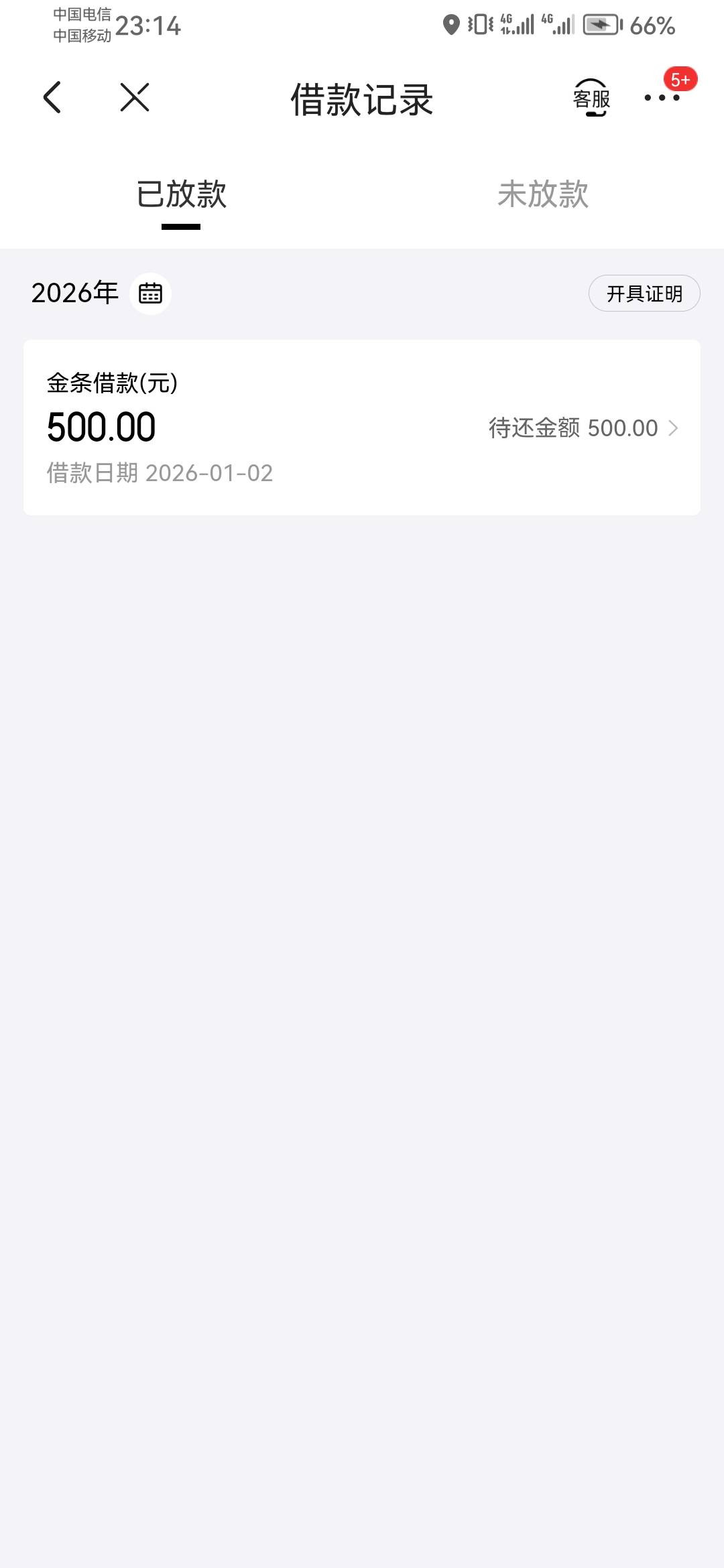The width and height of the screenshot is (724, 1568).
Task: Open the calendar year picker
Action: pos(150,293)
